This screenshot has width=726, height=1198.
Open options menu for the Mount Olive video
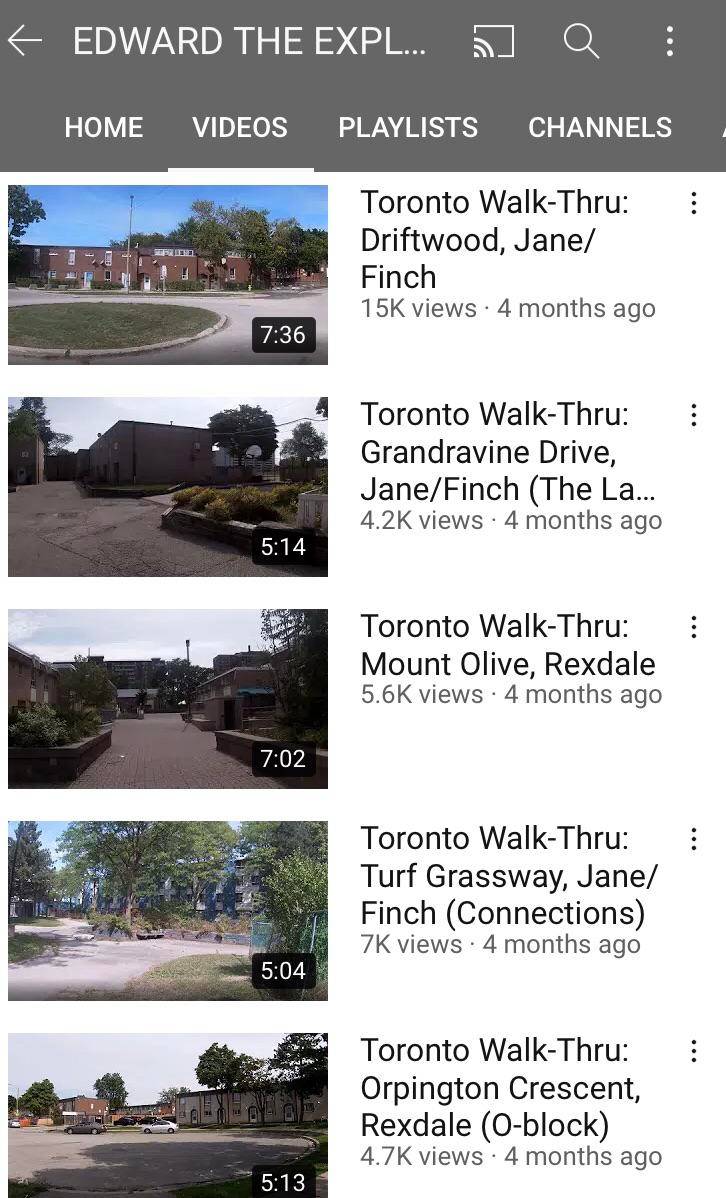click(694, 628)
